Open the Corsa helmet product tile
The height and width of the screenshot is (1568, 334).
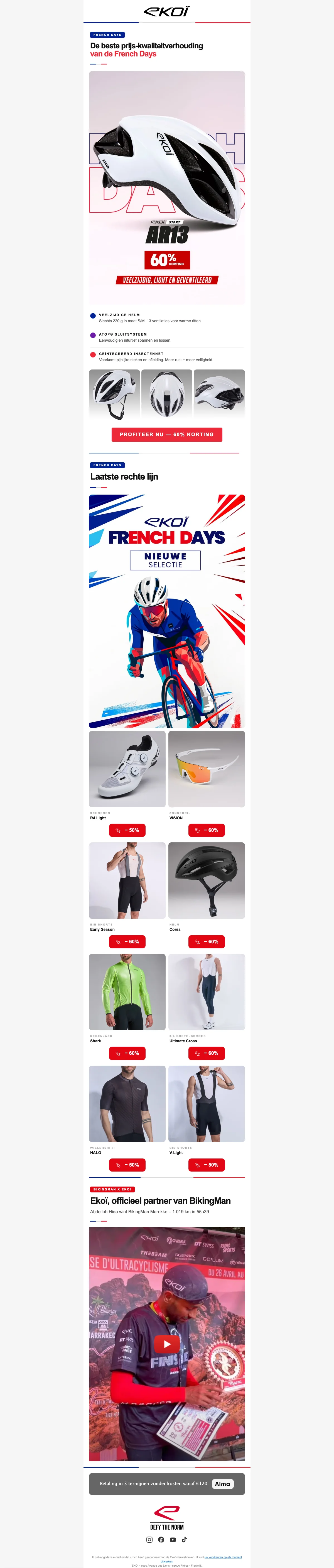[207, 880]
